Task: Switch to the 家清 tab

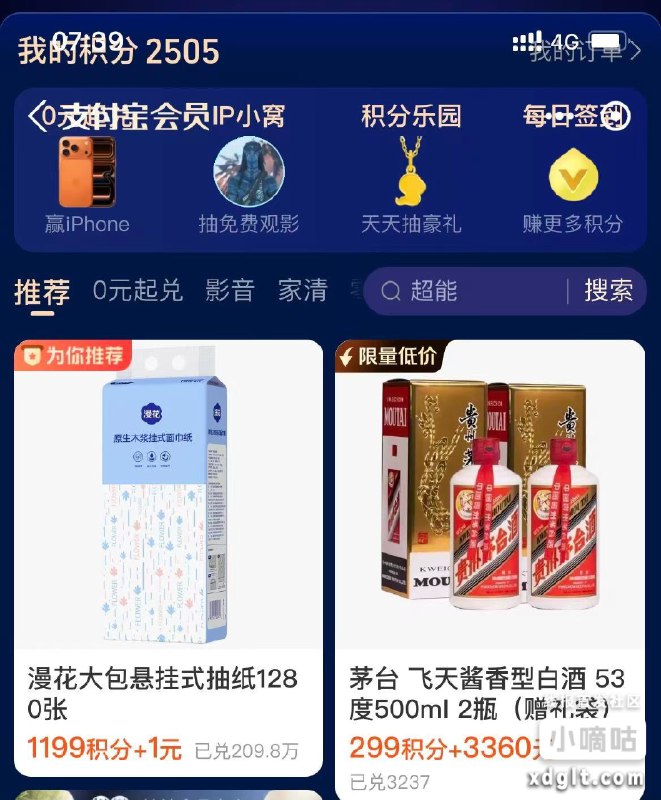Action: (x=302, y=291)
